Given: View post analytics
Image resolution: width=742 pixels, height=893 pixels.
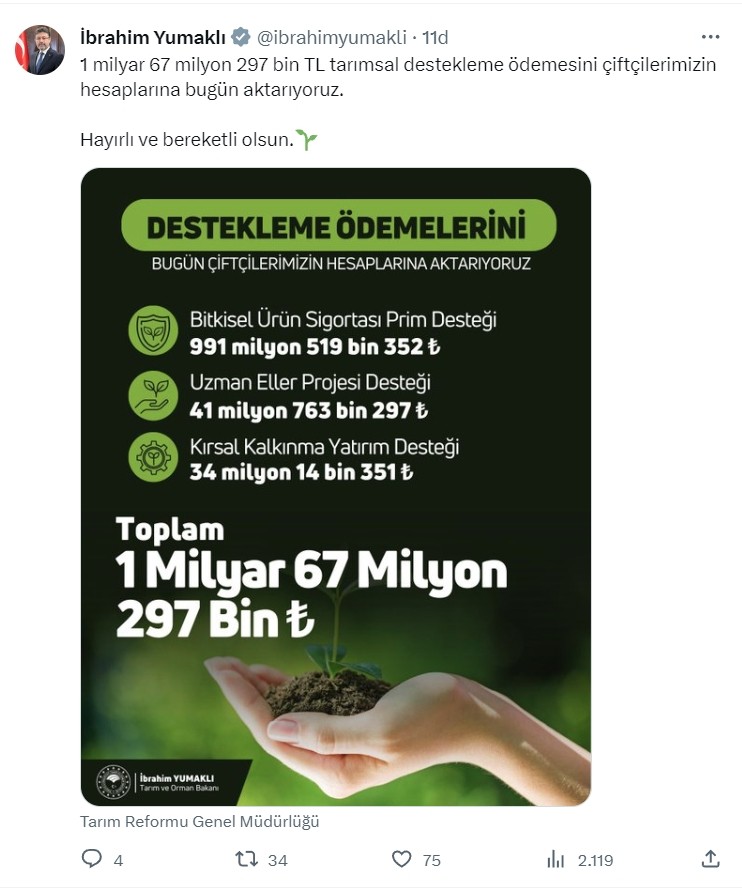Looking at the screenshot, I should 557,859.
